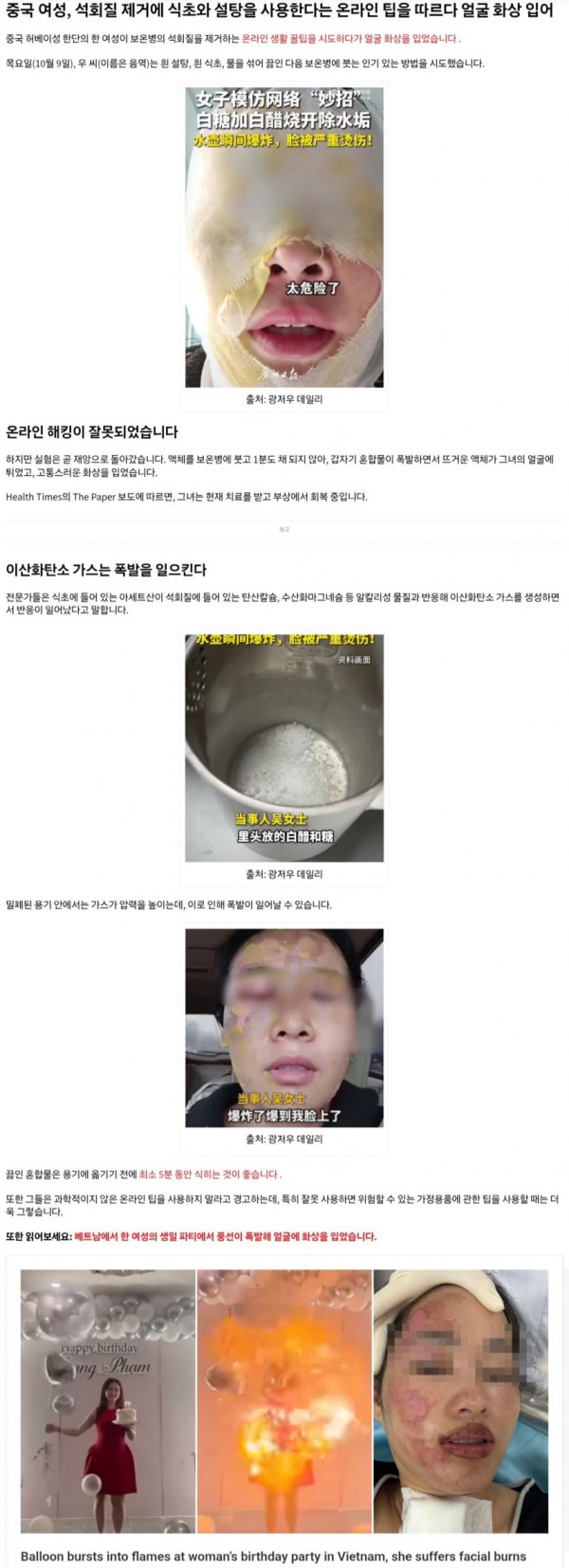Open the 'Balloon bursts into flames' article card
Viewport: 569px width, 1568px height.
(x=273, y=1556)
